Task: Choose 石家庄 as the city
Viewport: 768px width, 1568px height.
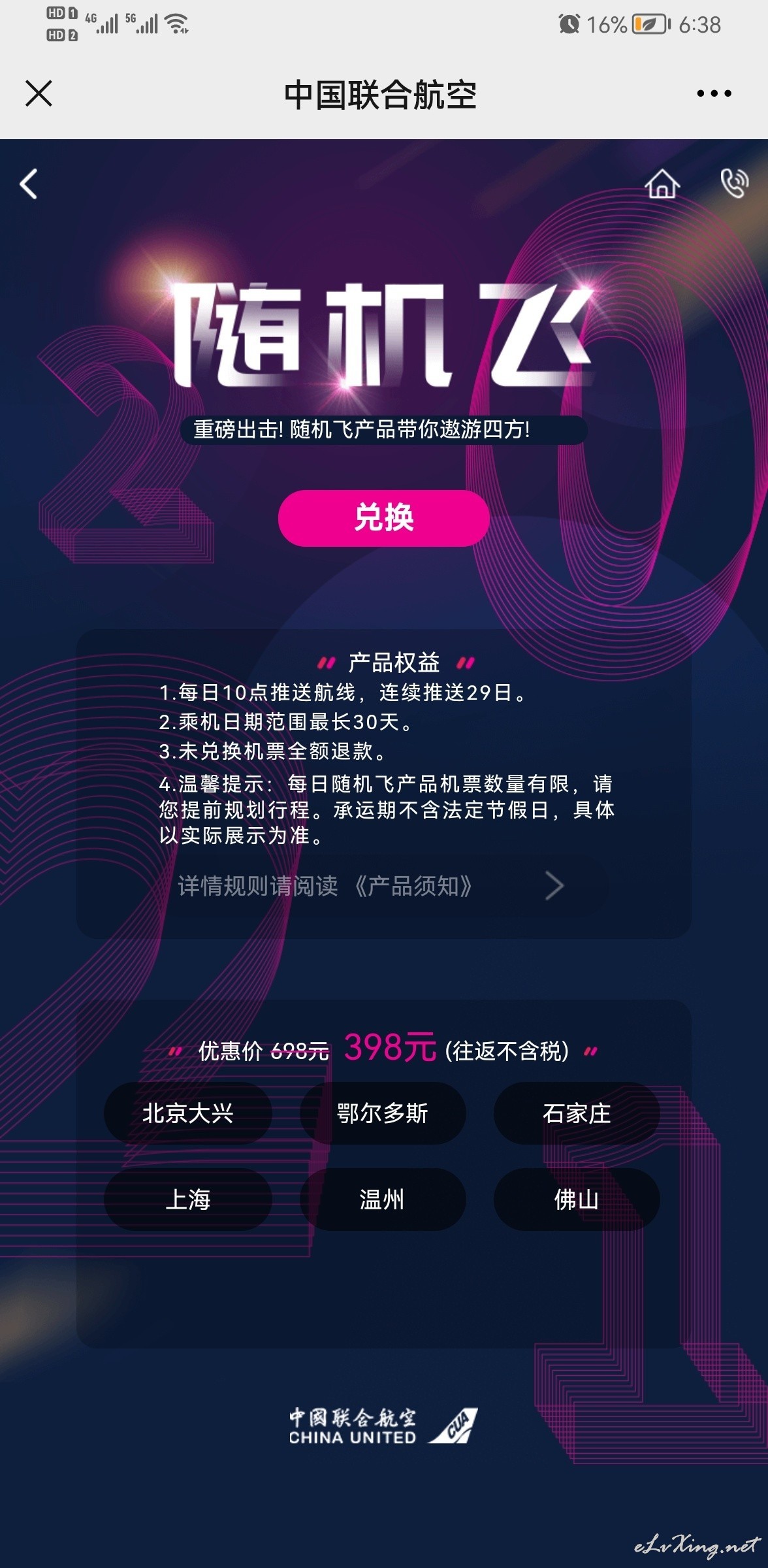Action: pos(577,1113)
